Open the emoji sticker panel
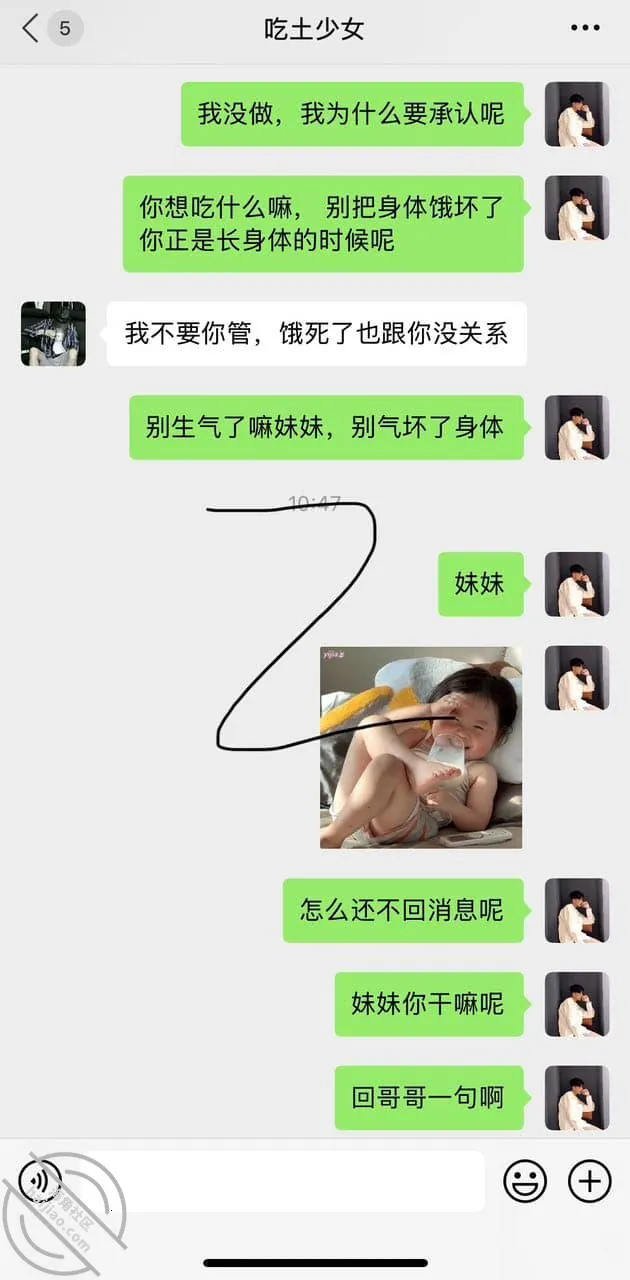 525,1182
